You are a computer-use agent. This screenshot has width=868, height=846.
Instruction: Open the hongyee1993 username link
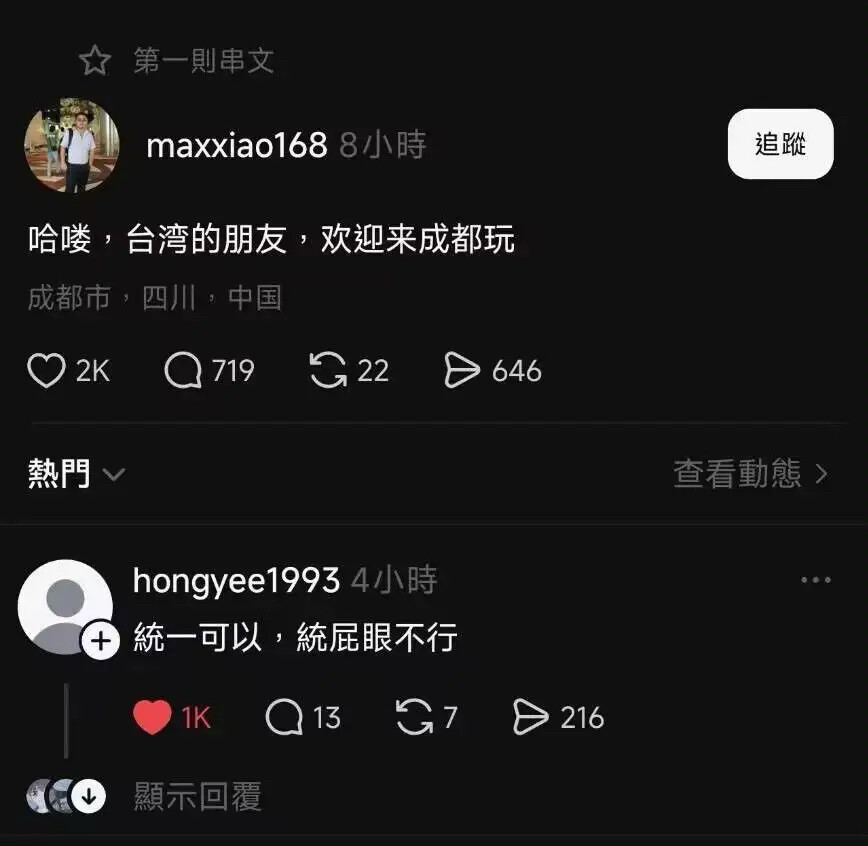(236, 580)
